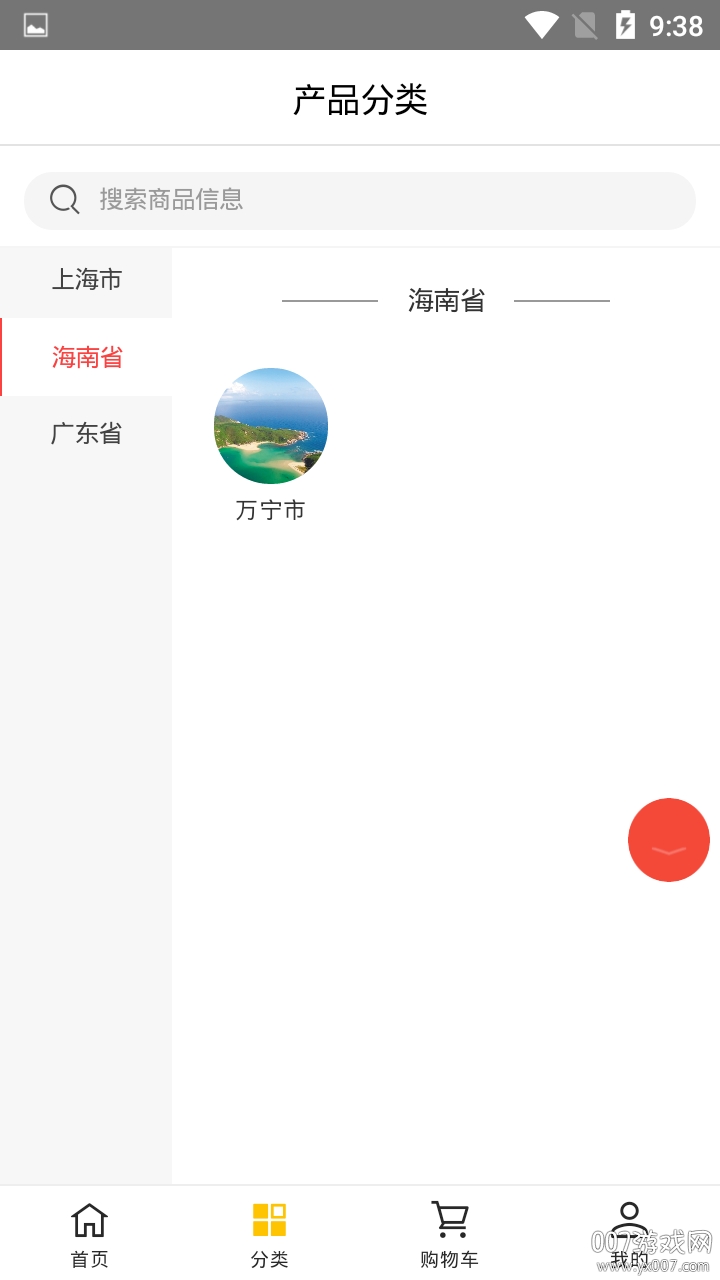Image resolution: width=720 pixels, height=1280 pixels.
Task: Click the magnifier icon in search bar
Action: pos(64,199)
